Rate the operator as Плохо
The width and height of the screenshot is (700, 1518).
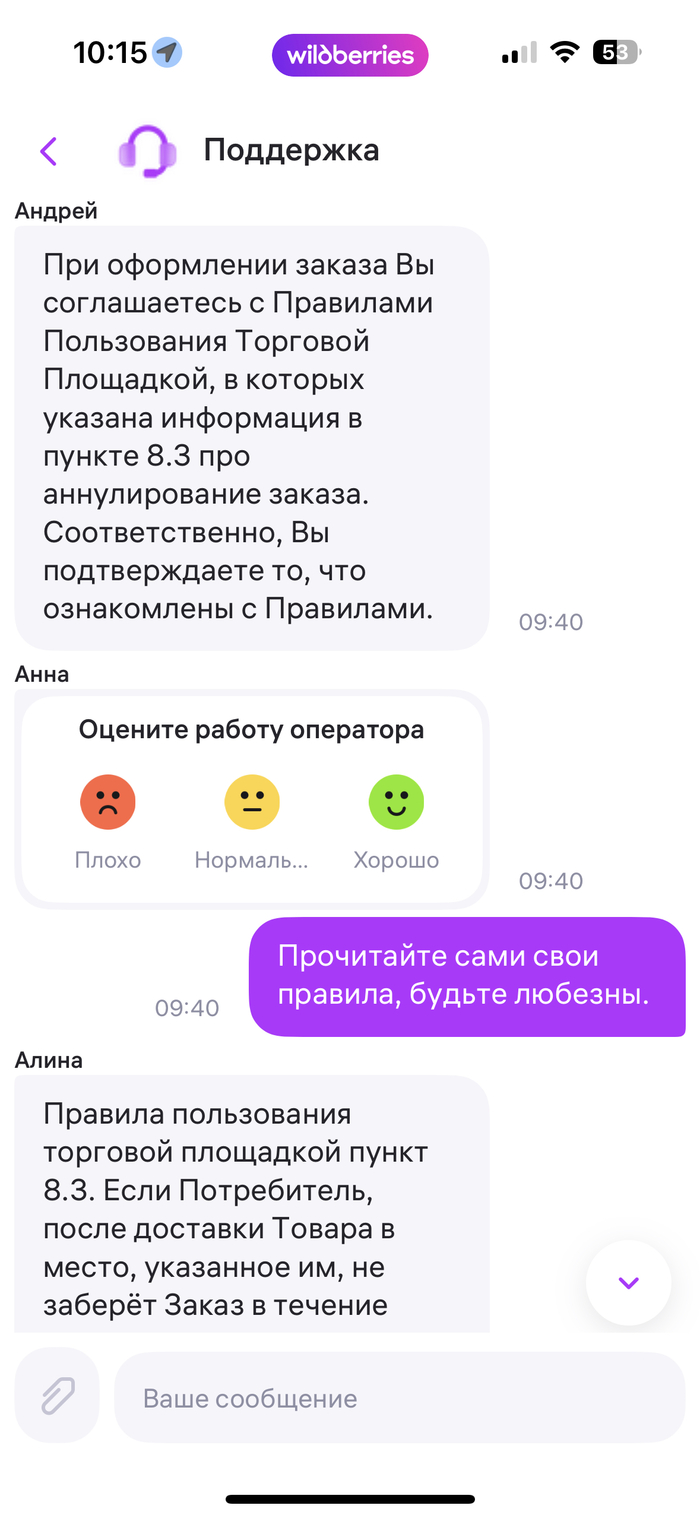pyautogui.click(x=108, y=802)
